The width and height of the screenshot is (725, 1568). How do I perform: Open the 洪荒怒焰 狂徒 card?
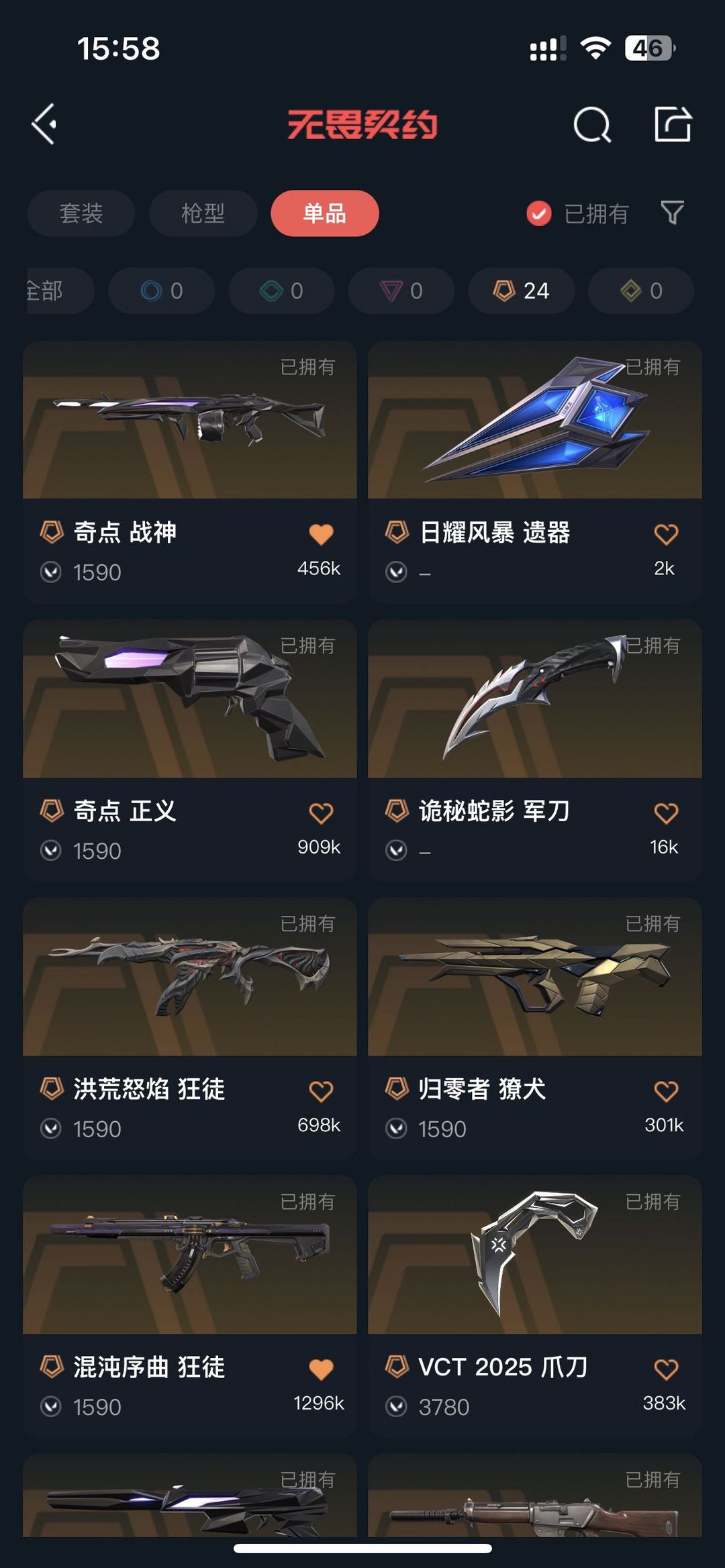pyautogui.click(x=190, y=1029)
